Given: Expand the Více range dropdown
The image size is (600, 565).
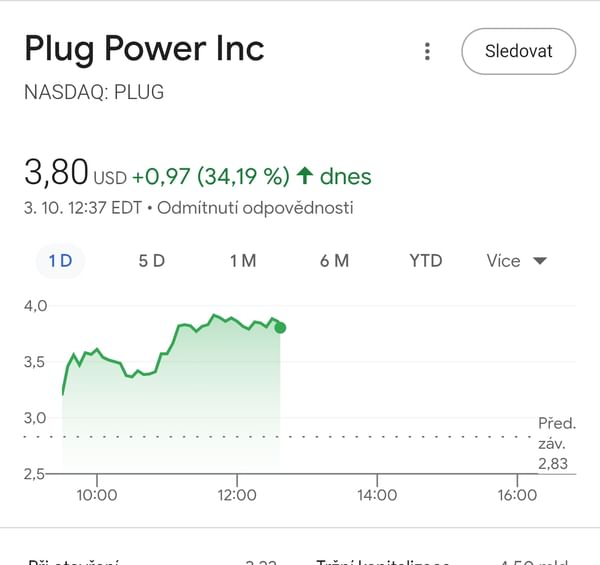Looking at the screenshot, I should [516, 261].
